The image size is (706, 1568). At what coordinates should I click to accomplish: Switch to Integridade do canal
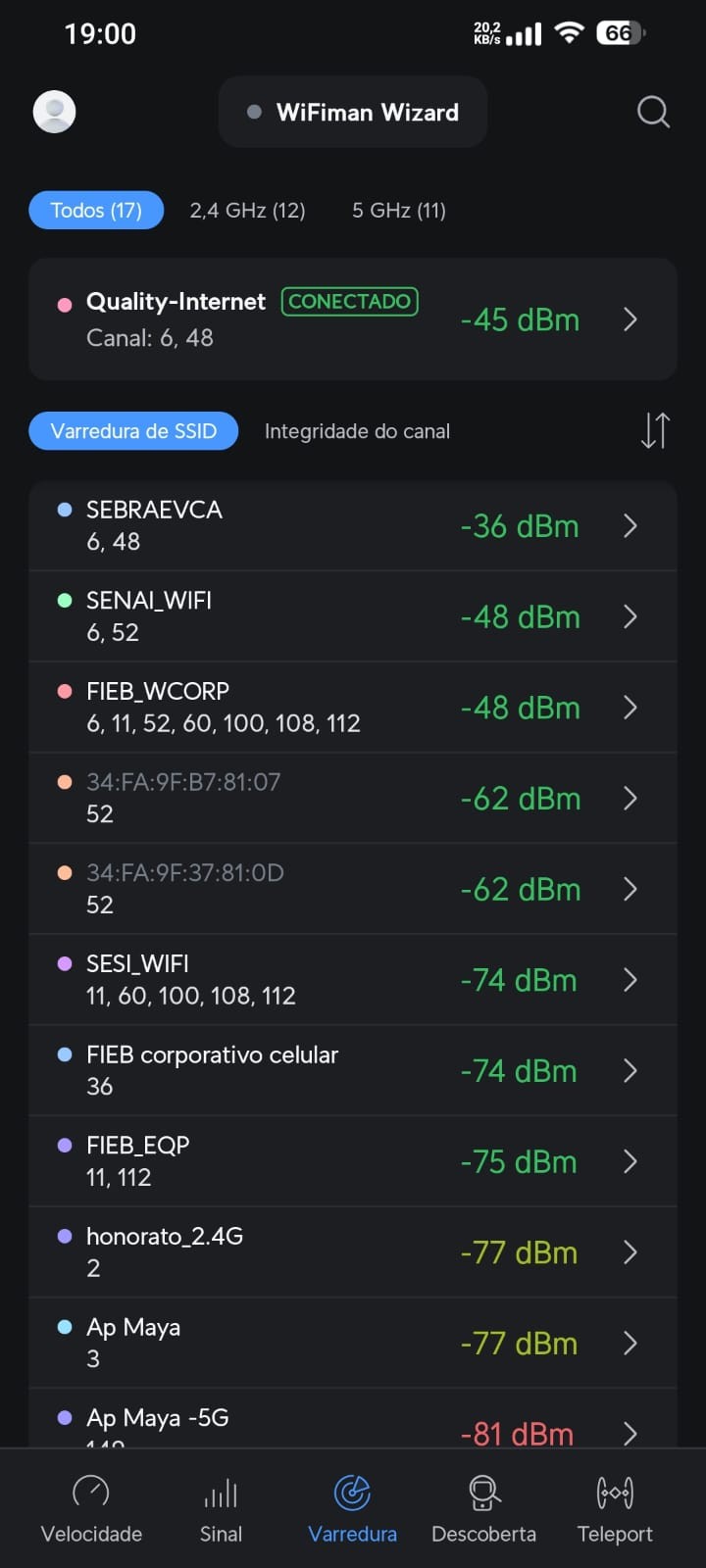pos(357,431)
